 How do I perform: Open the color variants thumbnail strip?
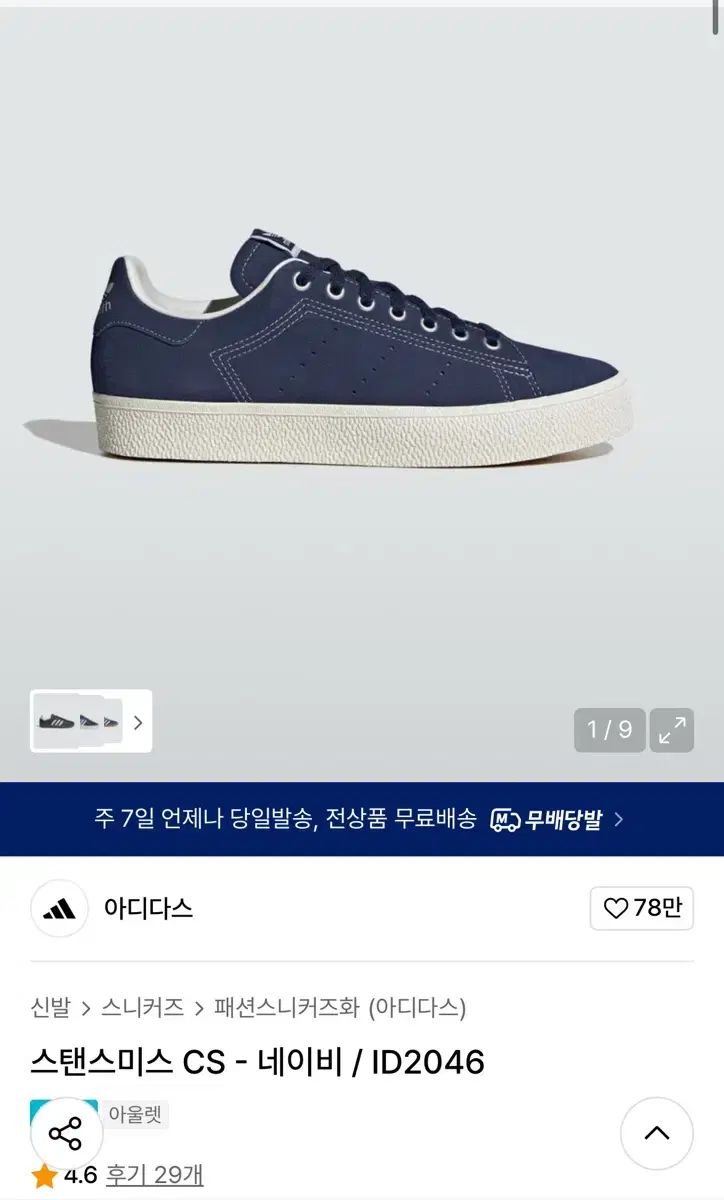(91, 721)
